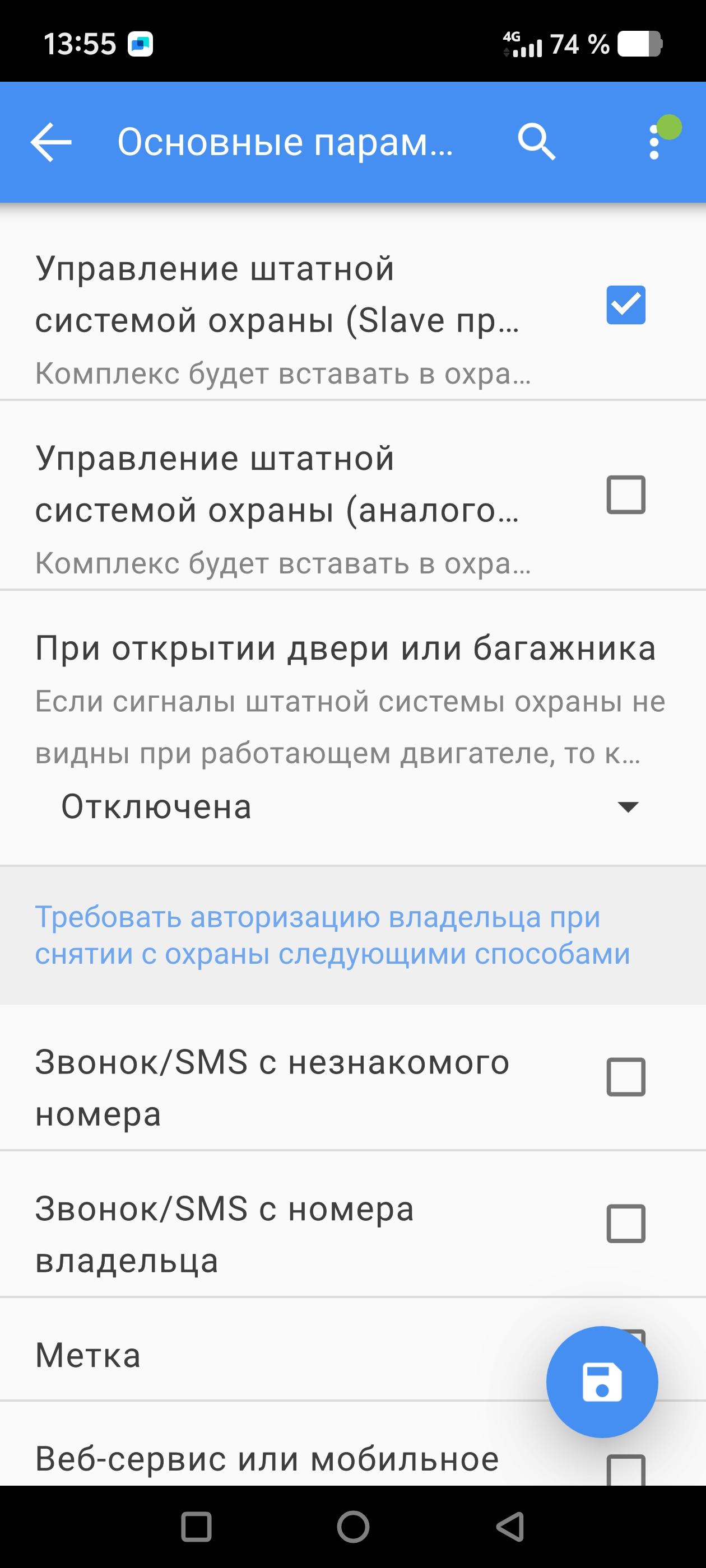
Task: Save settings with the floating disk button
Action: (x=602, y=1382)
